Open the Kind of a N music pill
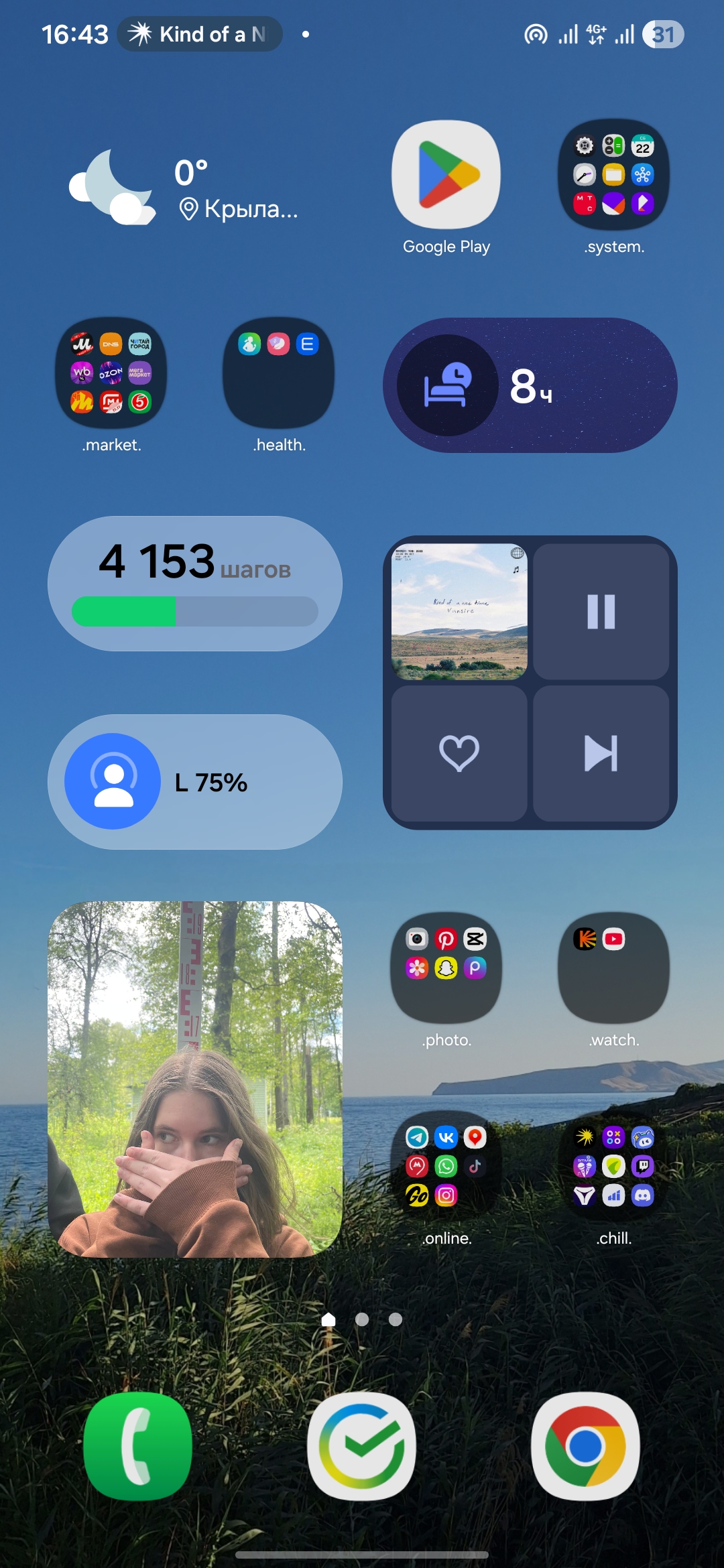 click(200, 34)
